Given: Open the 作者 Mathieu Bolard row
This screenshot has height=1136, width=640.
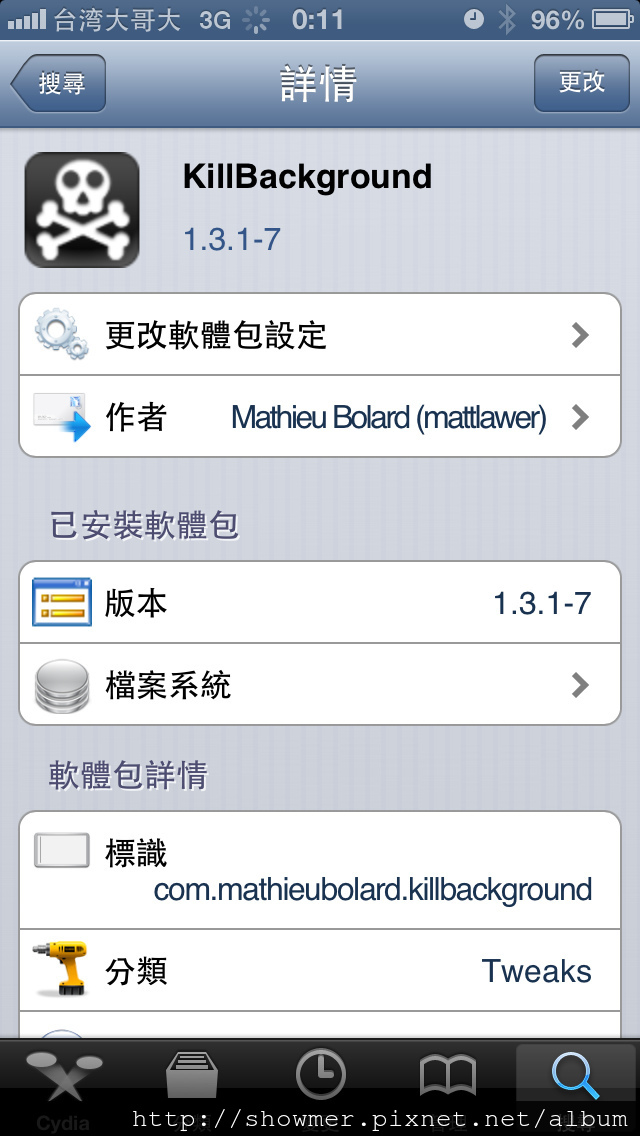Looking at the screenshot, I should coord(320,417).
